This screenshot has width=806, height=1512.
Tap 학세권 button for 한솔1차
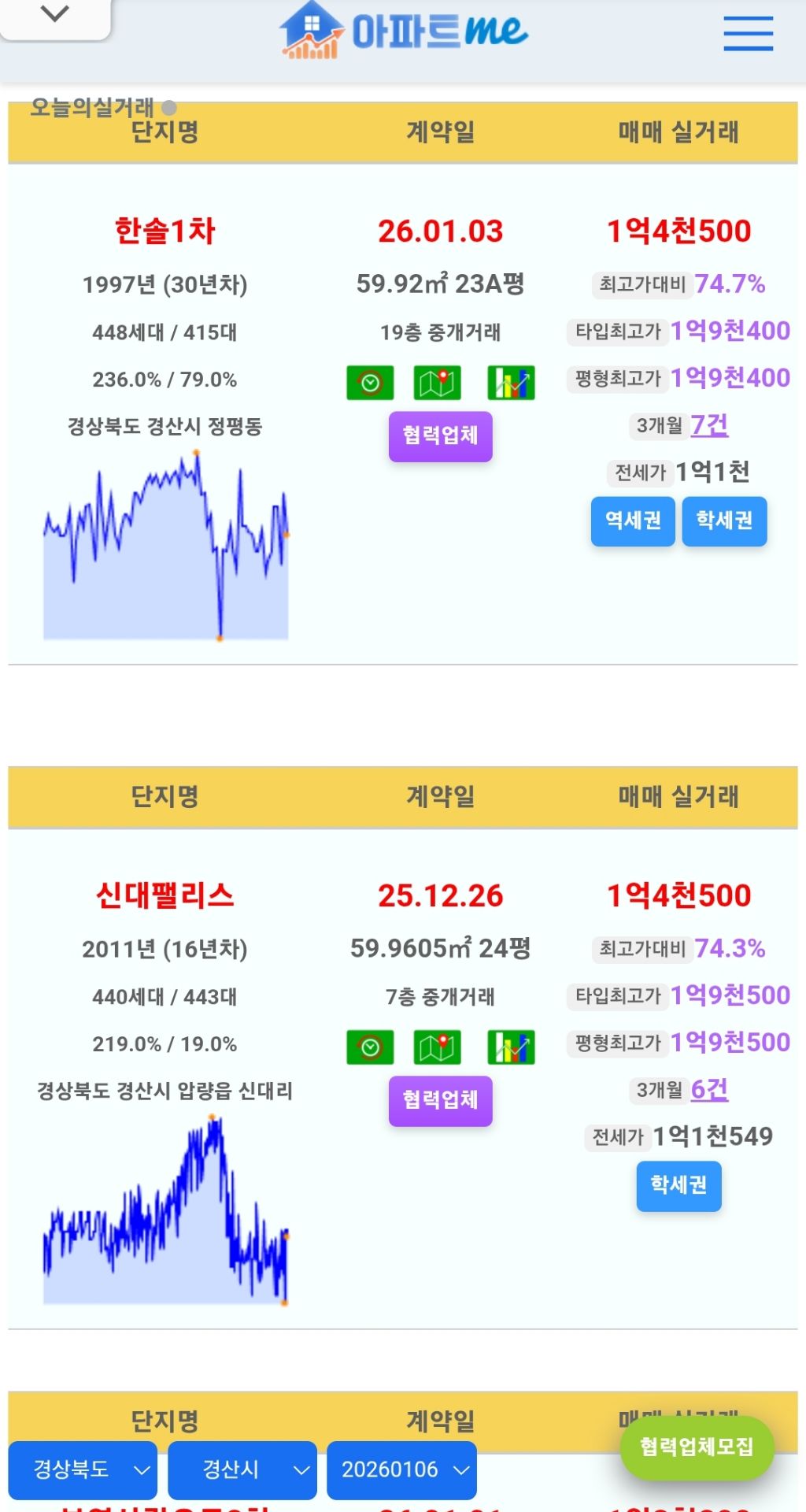tap(724, 521)
